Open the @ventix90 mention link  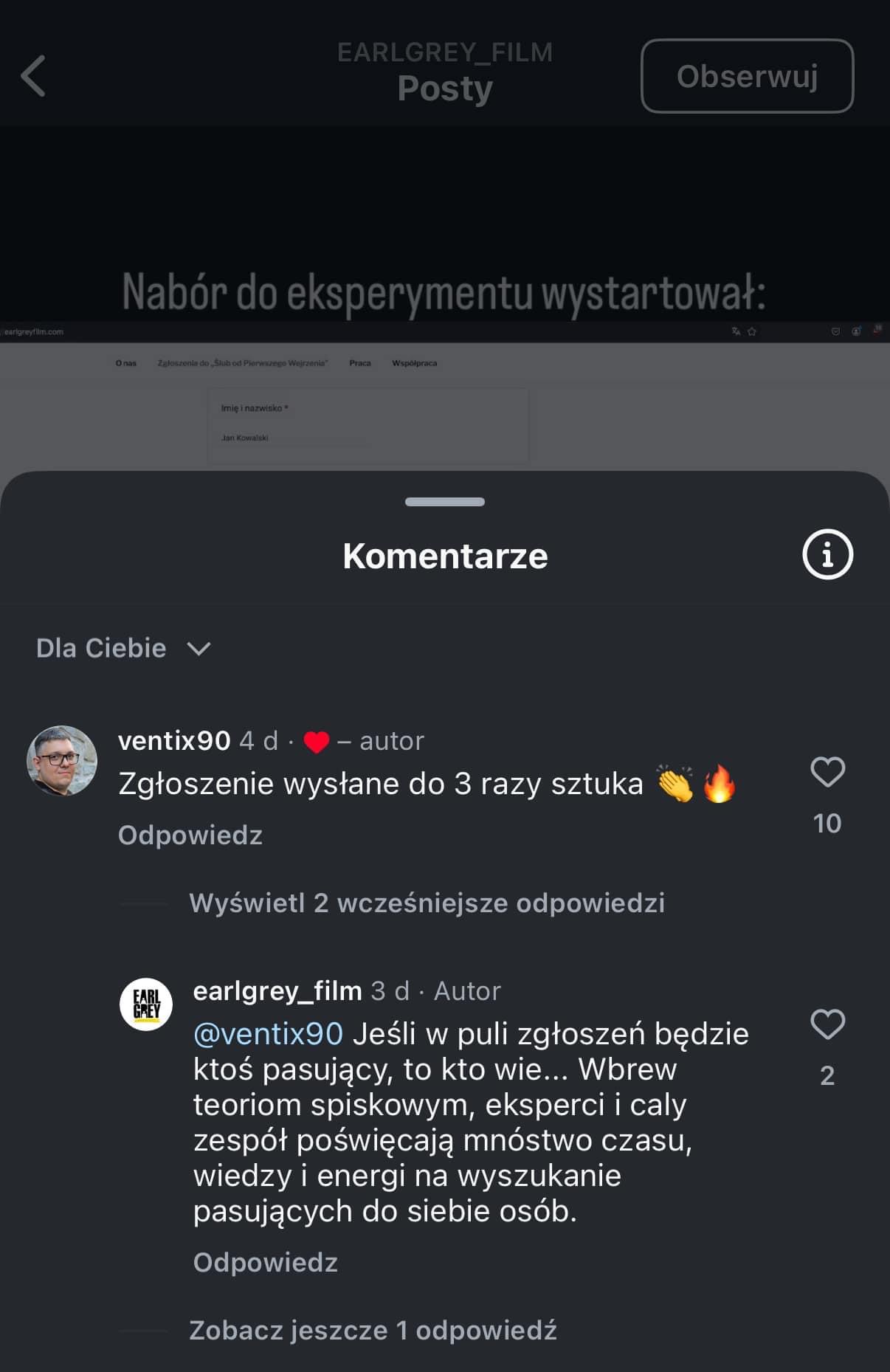pyautogui.click(x=268, y=1033)
